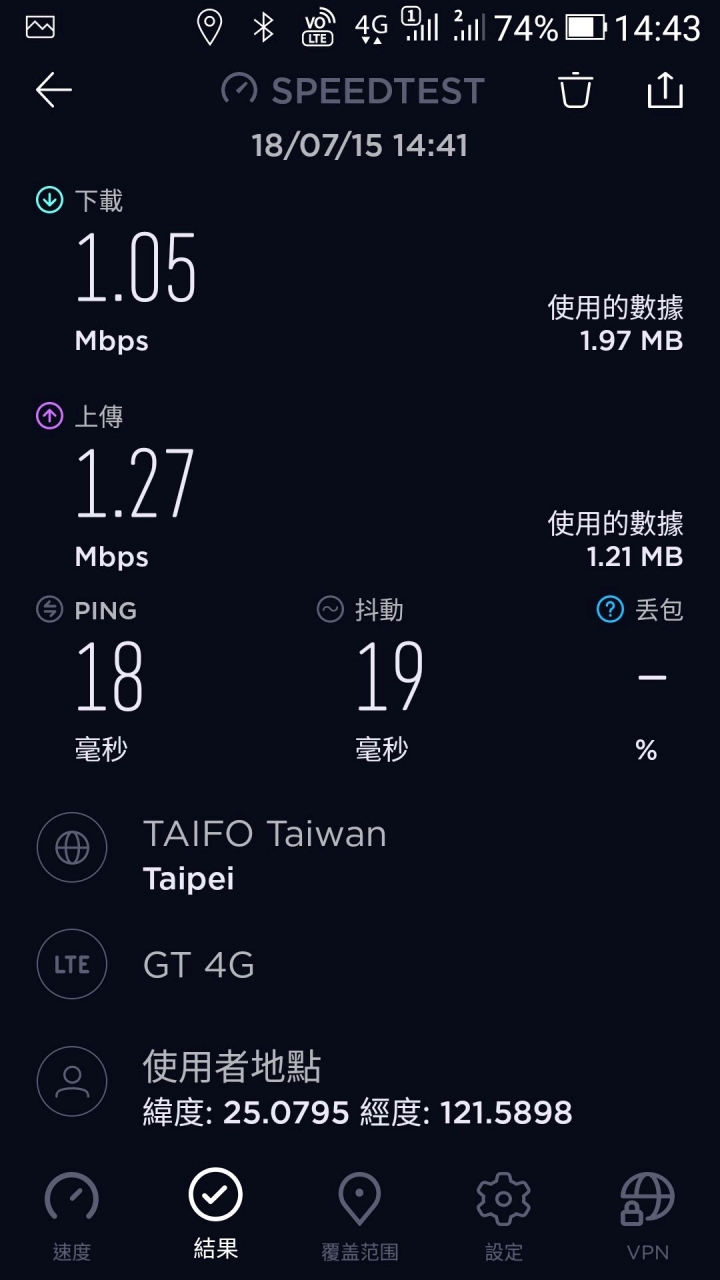The height and width of the screenshot is (1280, 720).
Task: Select the 結果 tab
Action: click(216, 1214)
